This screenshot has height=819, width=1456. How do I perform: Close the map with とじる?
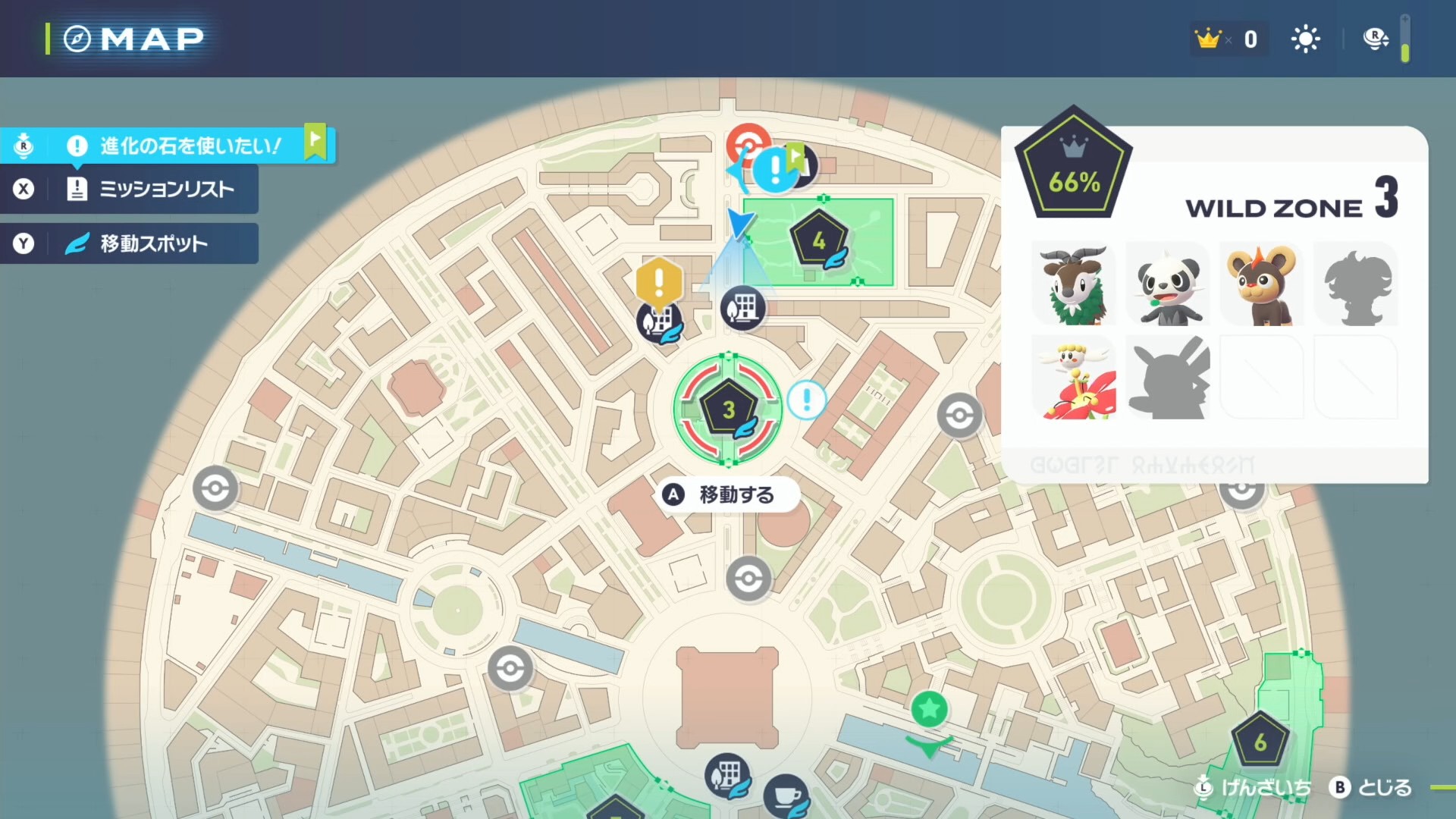pos(1373,788)
